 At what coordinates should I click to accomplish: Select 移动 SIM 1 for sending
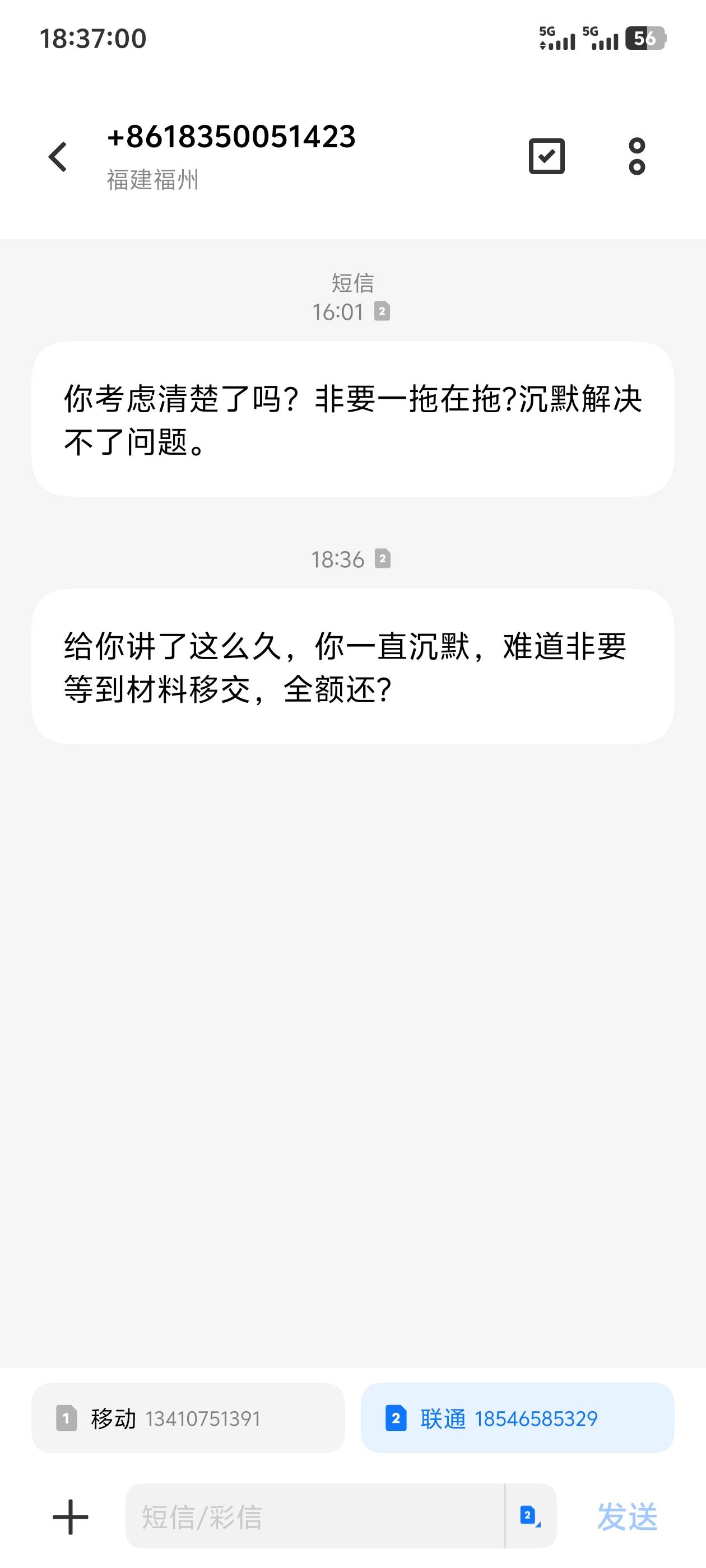point(188,1418)
